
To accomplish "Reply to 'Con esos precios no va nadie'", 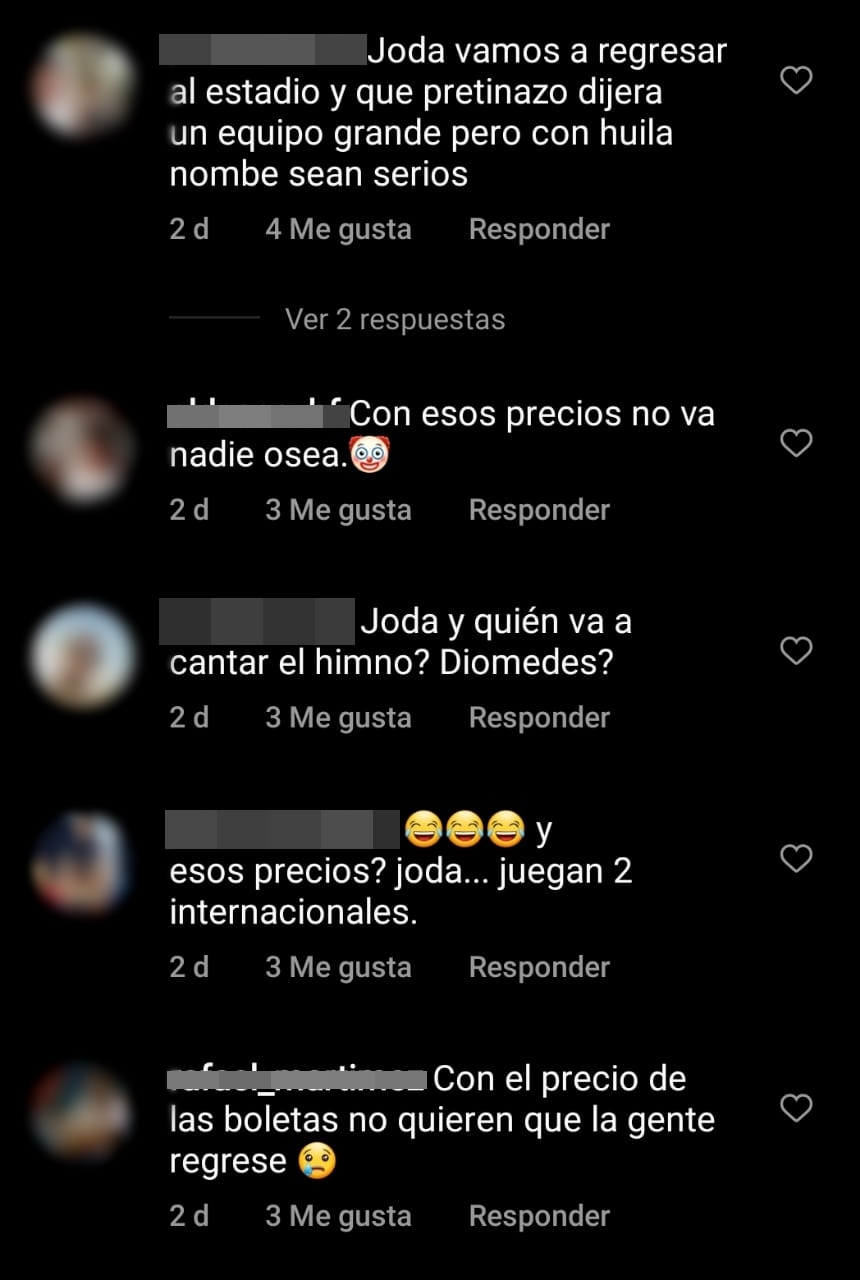I will 539,510.
